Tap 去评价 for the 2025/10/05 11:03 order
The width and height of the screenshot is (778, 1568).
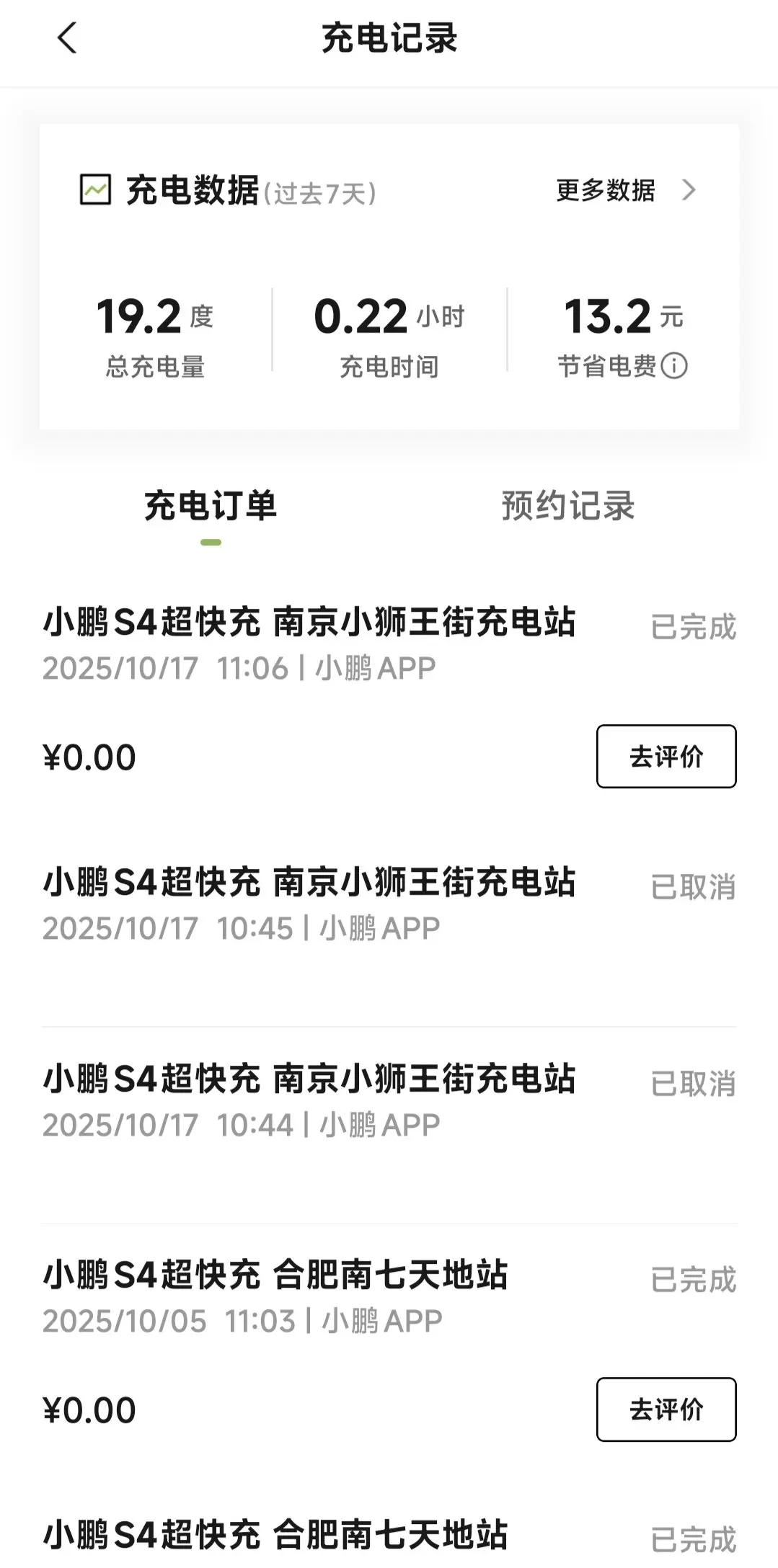(666, 1409)
